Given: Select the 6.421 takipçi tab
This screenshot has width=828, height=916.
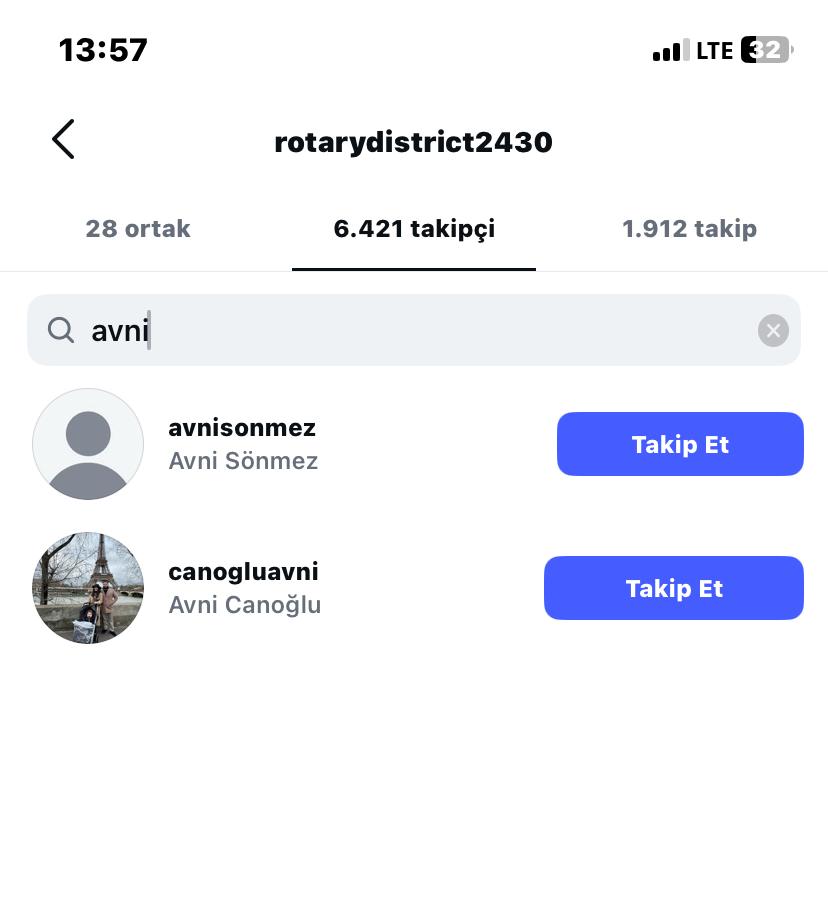Looking at the screenshot, I should point(414,229).
